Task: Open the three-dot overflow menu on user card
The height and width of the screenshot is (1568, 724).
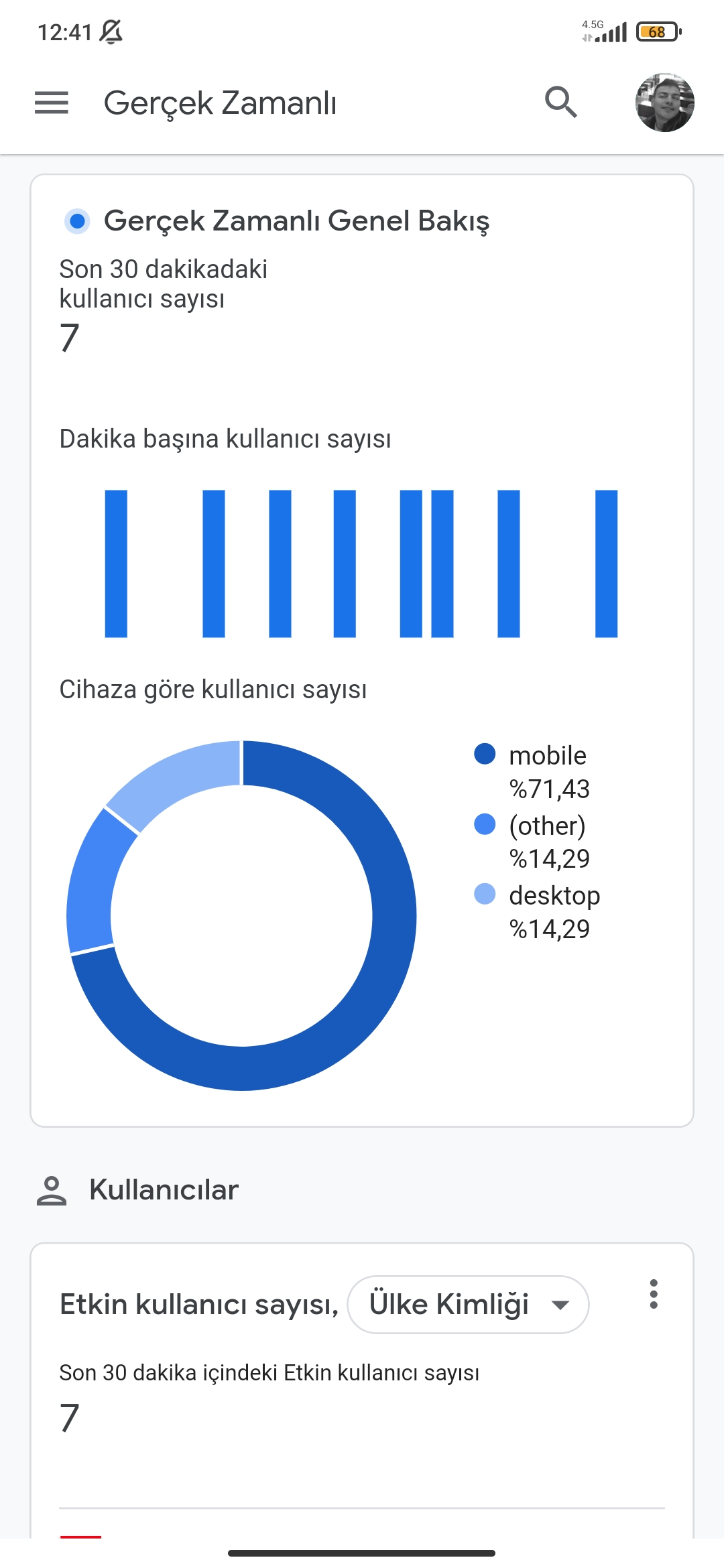Action: 654,1294
